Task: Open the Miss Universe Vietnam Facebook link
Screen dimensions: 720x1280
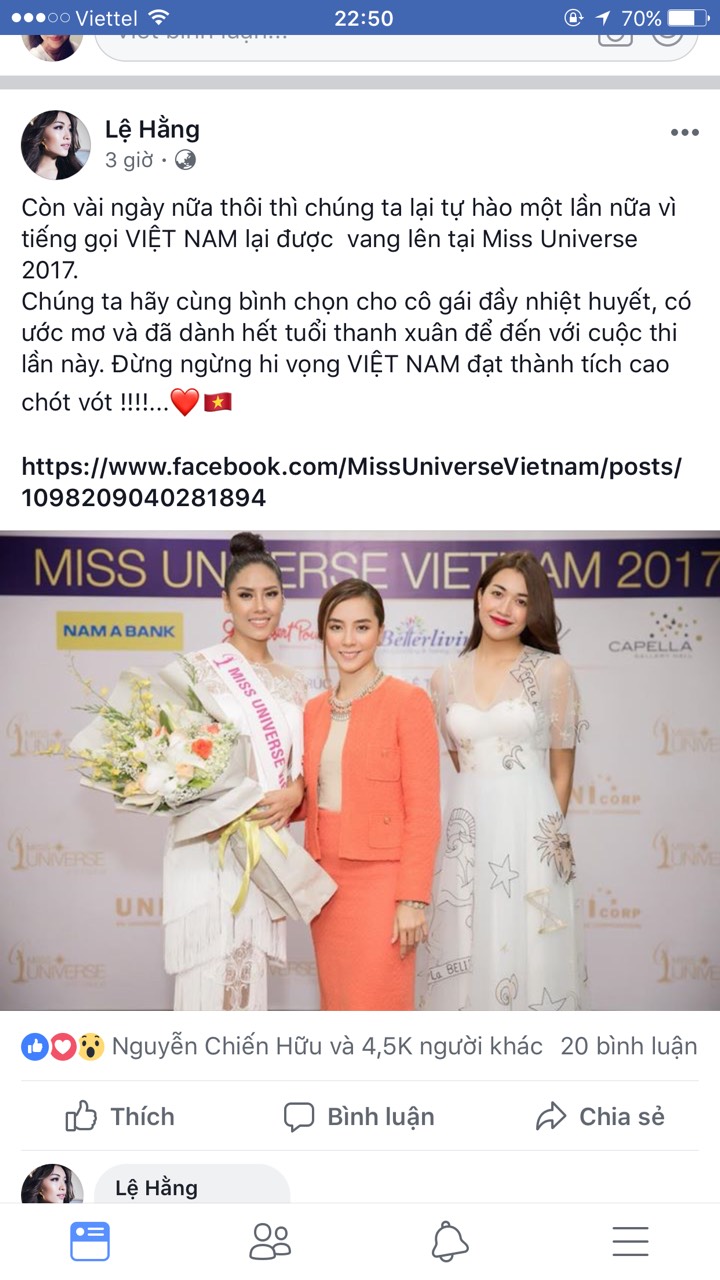Action: 350,481
